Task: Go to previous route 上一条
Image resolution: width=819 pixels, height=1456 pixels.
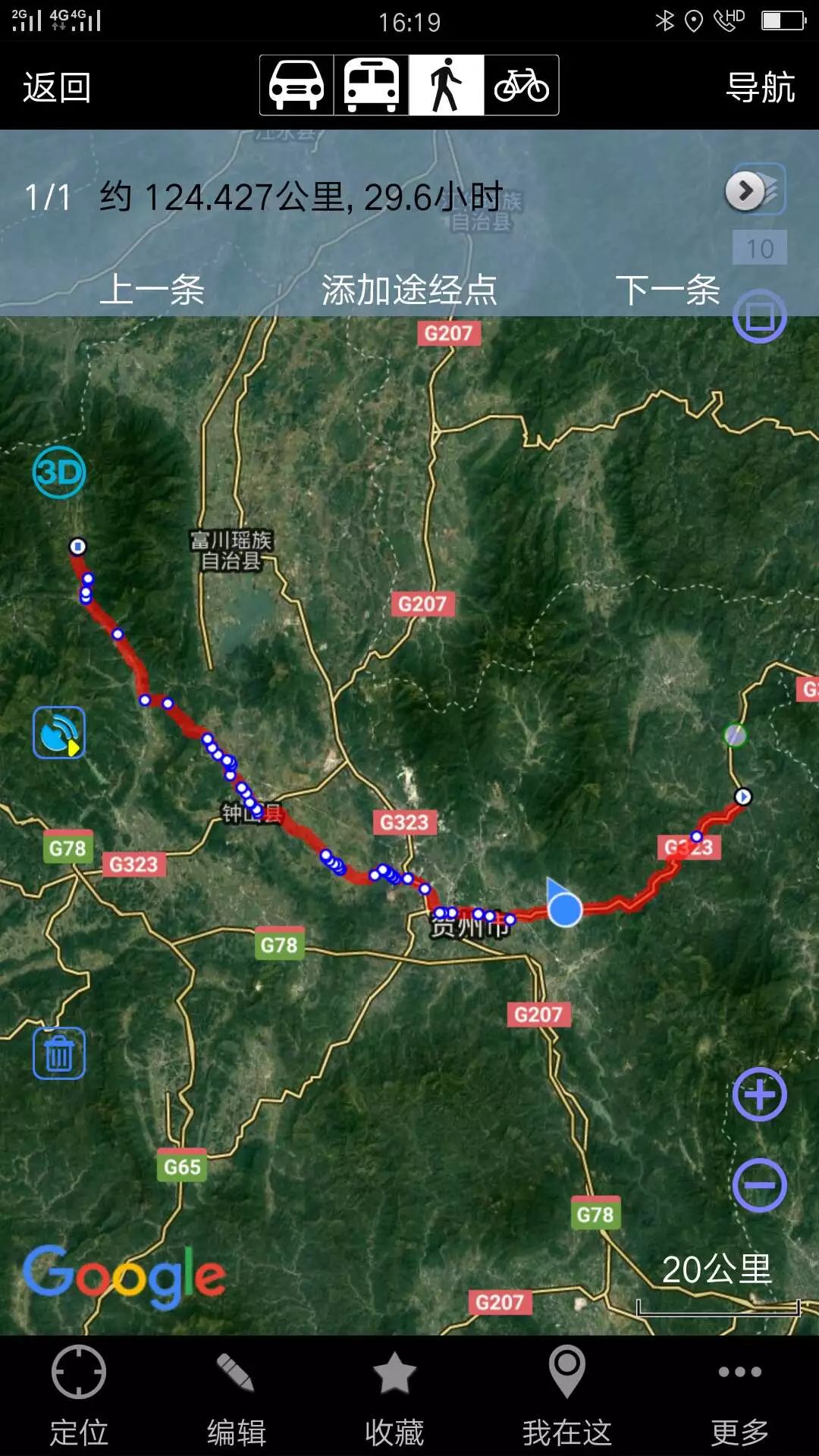Action: (152, 290)
